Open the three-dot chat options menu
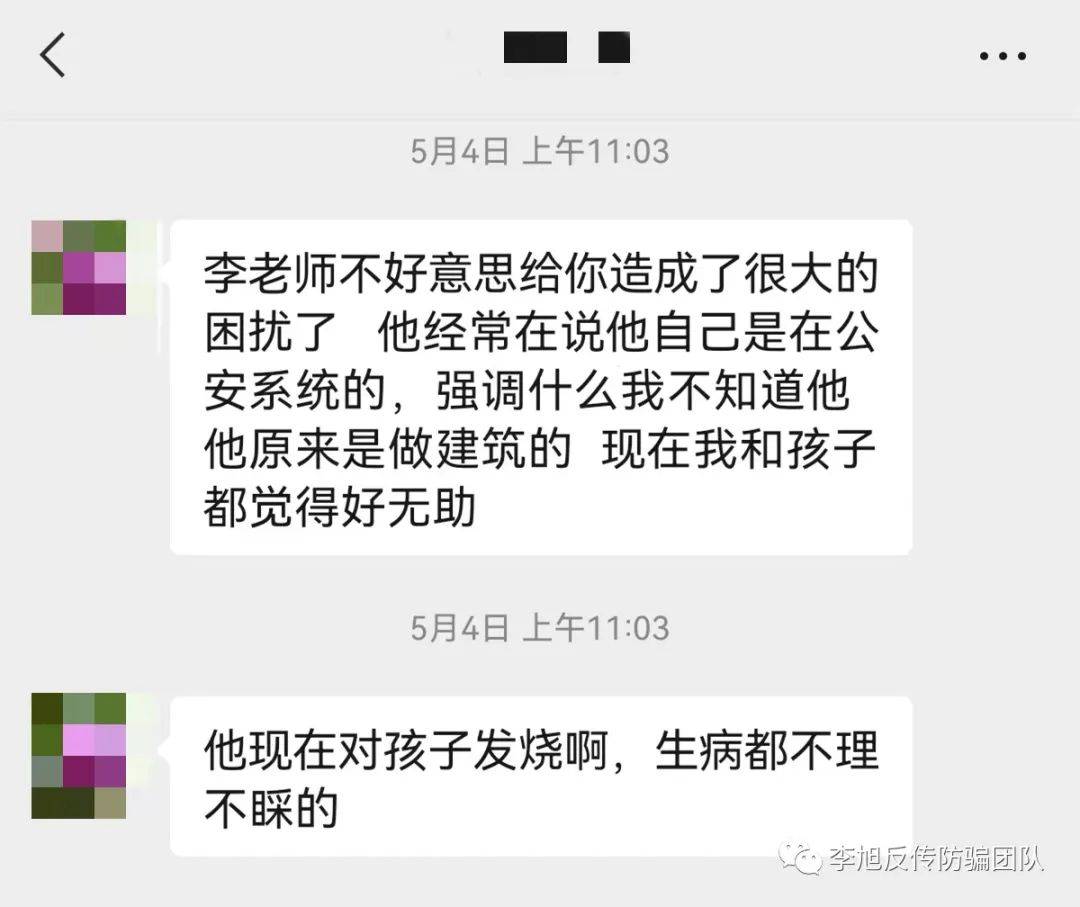The width and height of the screenshot is (1080, 907). (x=1002, y=56)
